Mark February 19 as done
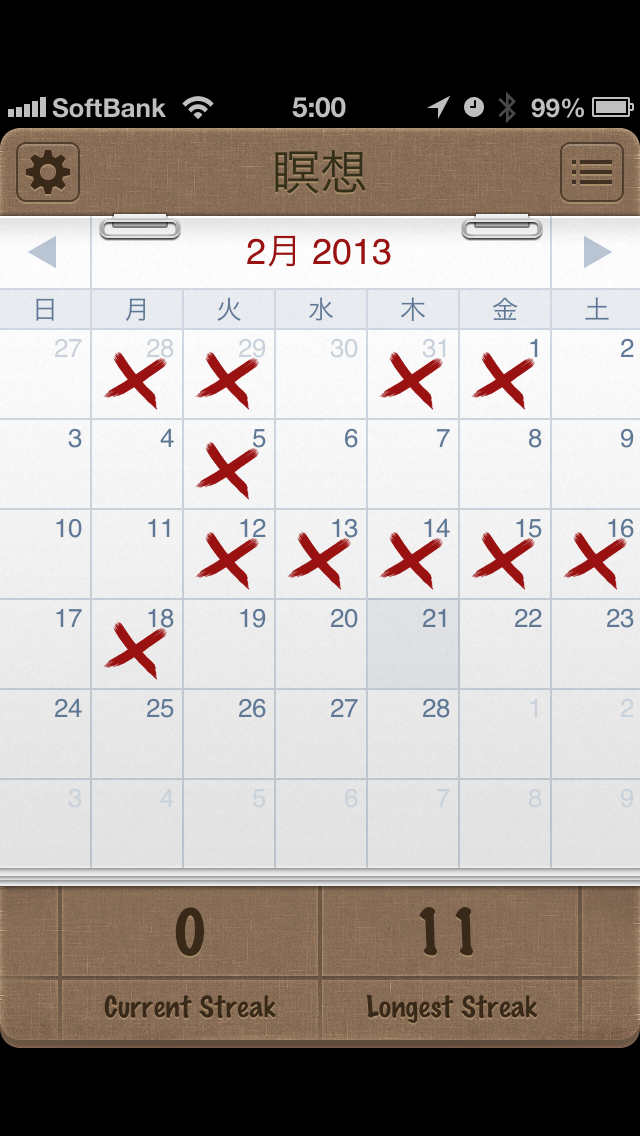 [229, 643]
